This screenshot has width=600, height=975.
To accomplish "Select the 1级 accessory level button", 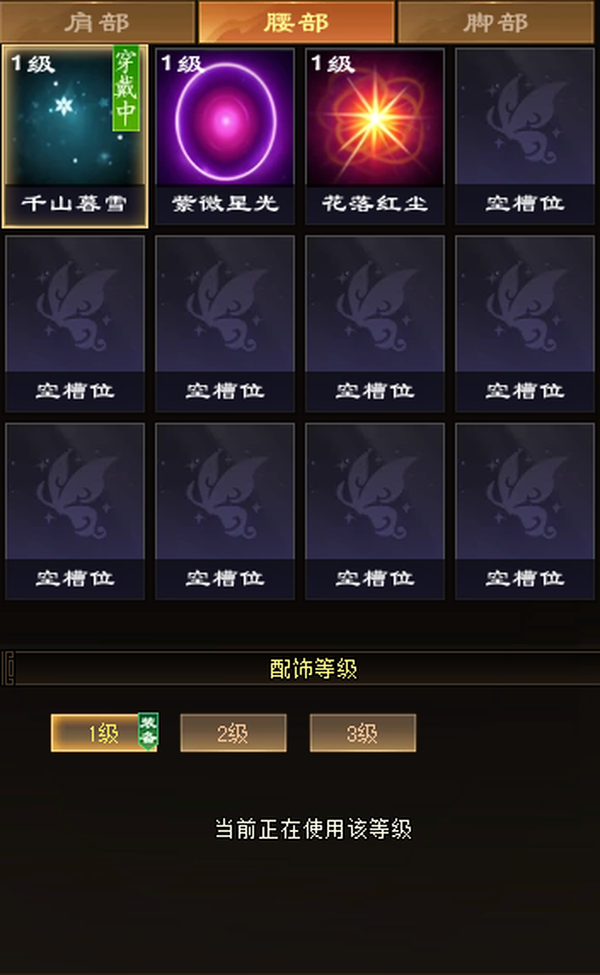I will [104, 733].
